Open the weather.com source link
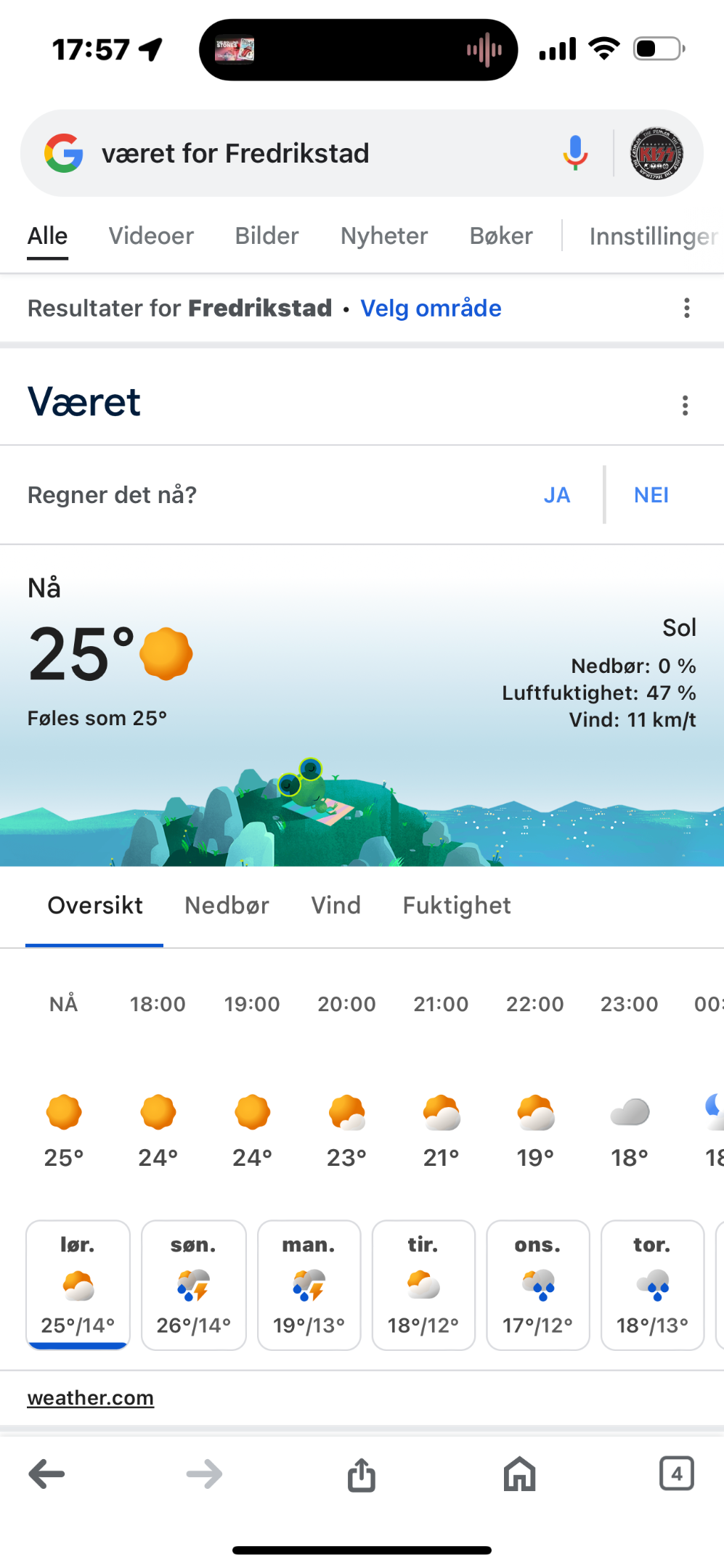 coord(91,1397)
